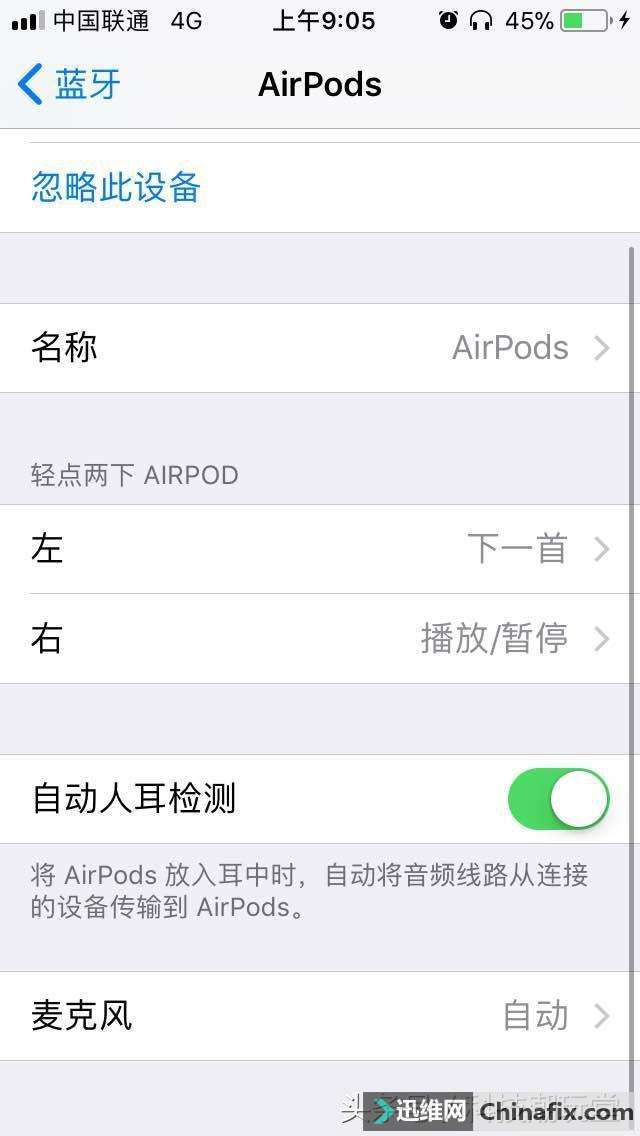This screenshot has width=640, height=1136.
Task: Change the double-tap action for 左
Action: (x=320, y=549)
